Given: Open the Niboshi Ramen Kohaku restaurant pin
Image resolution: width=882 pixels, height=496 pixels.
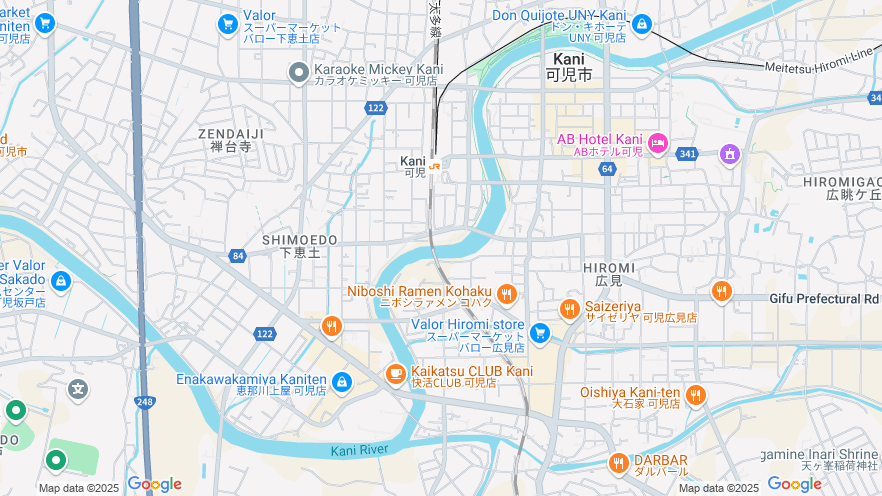Looking at the screenshot, I should pos(507,294).
